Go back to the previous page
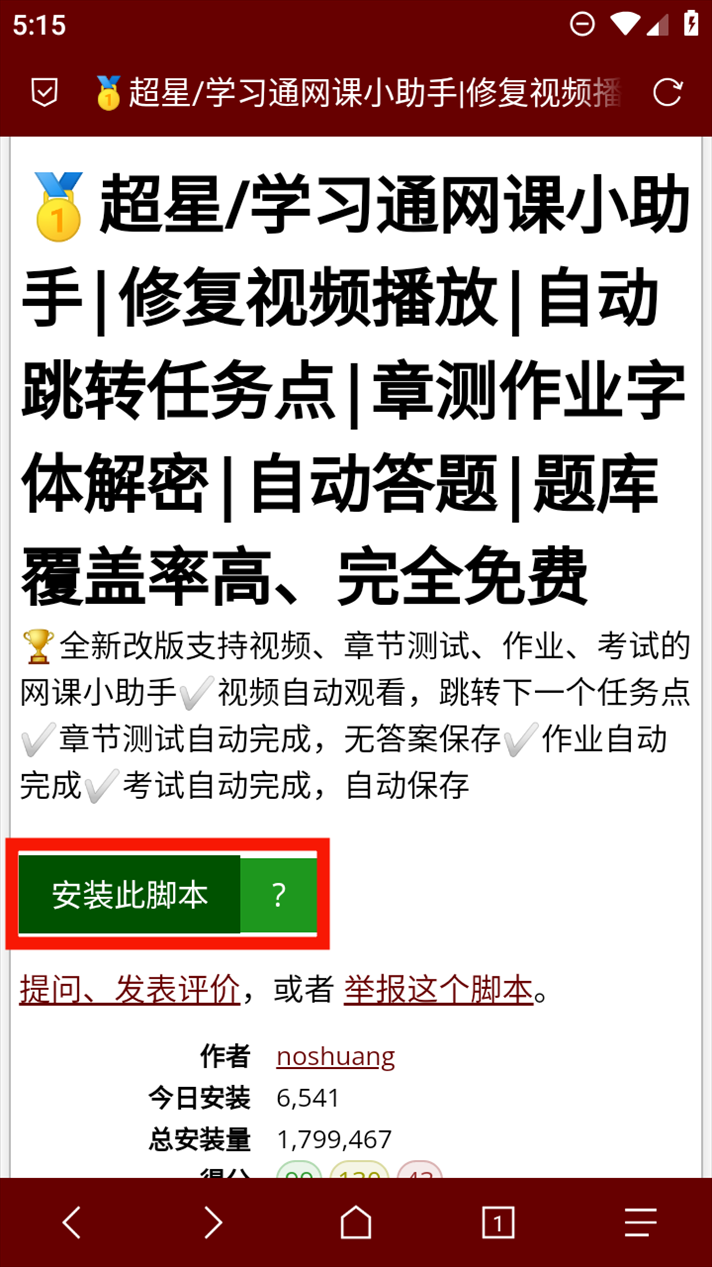The image size is (712, 1267). [x=71, y=1222]
